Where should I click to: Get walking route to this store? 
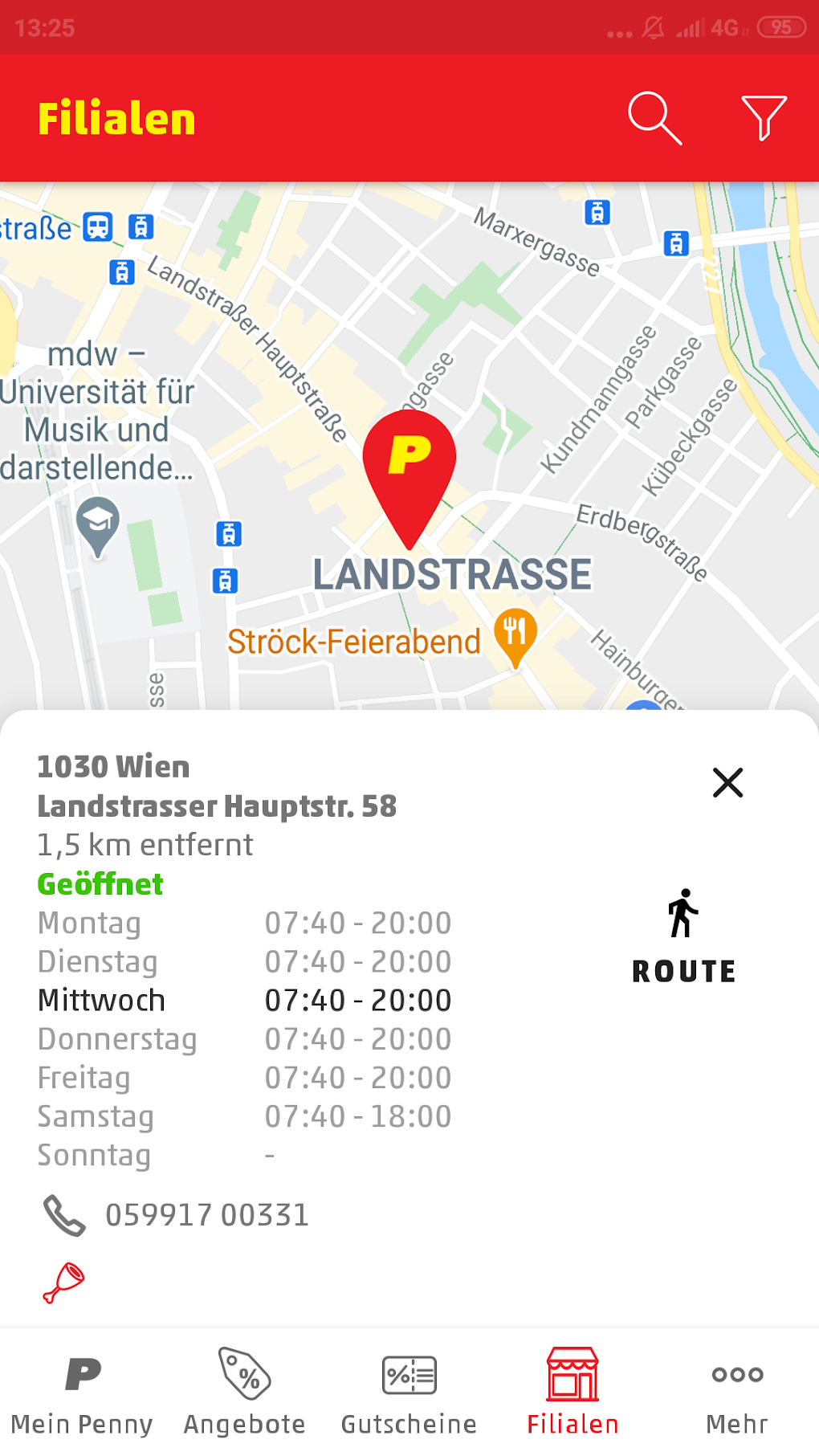click(683, 936)
